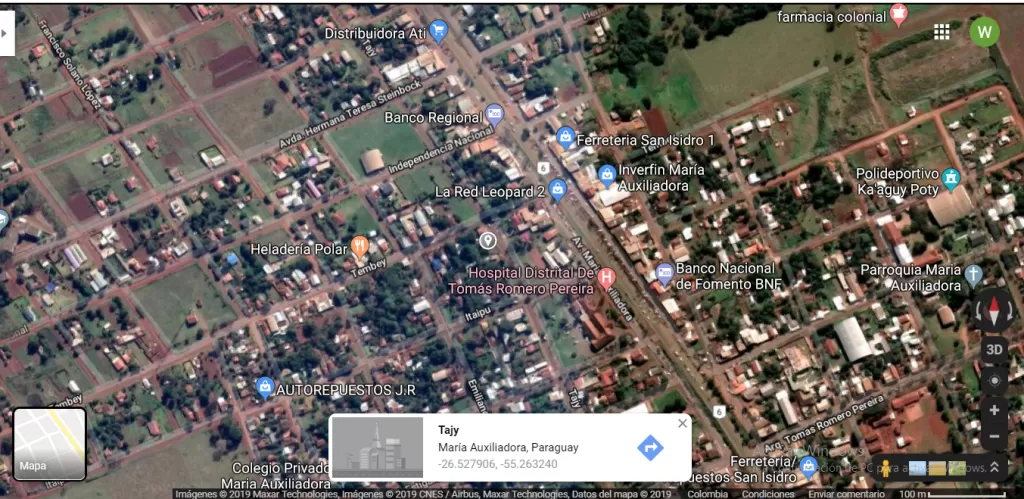Open the Google apps grid
Screen dimensions: 1024x499
[941, 32]
